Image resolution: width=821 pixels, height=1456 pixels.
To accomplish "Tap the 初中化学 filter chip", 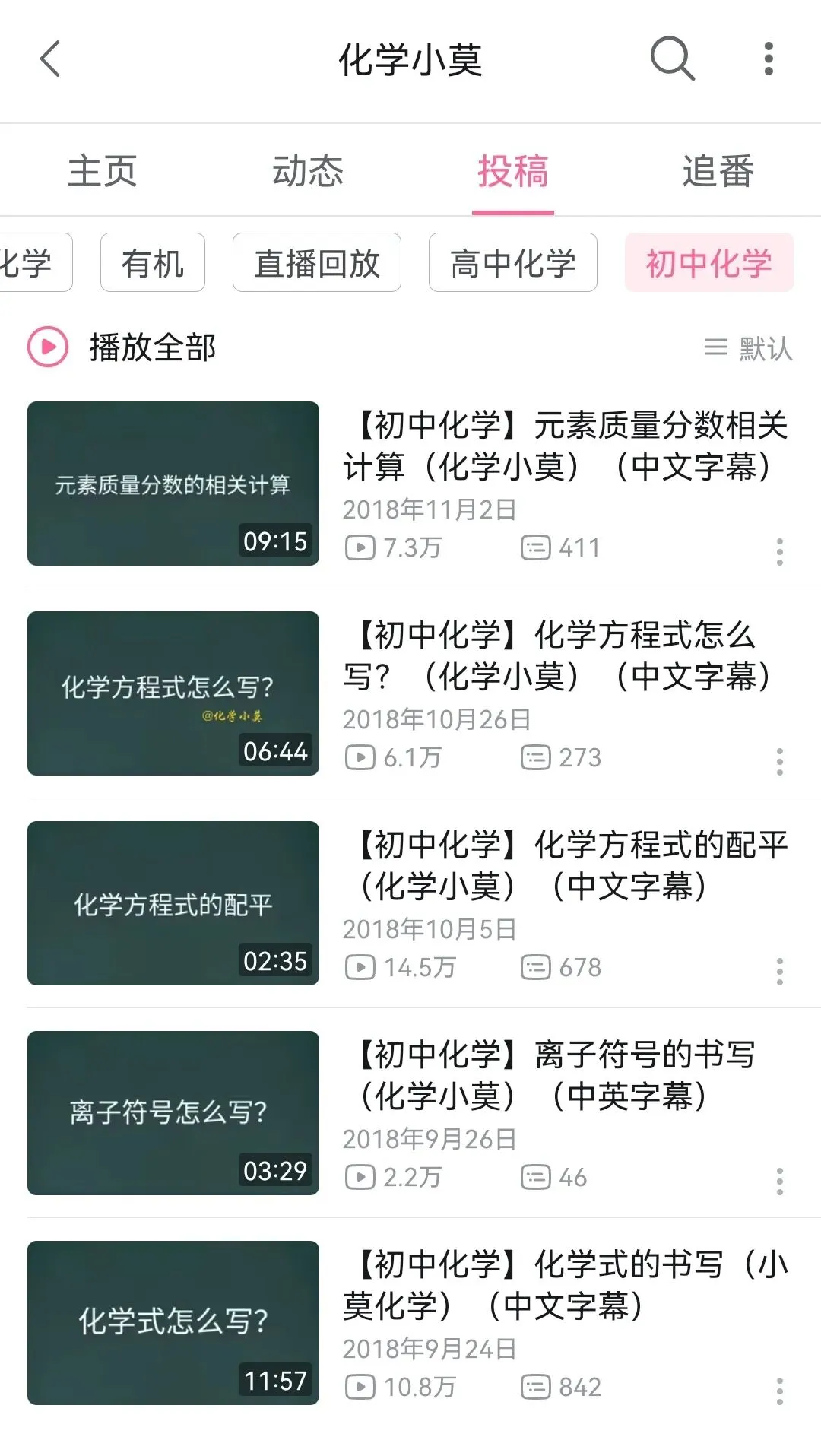I will click(708, 263).
